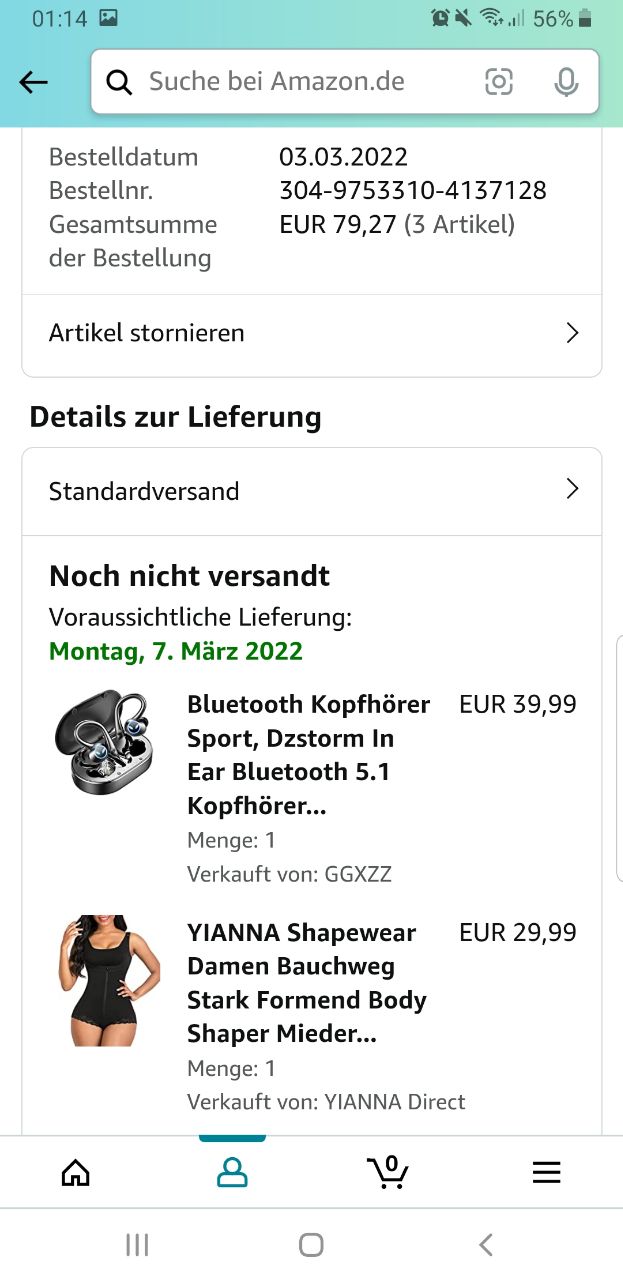The width and height of the screenshot is (623, 1280).
Task: View the YIANNA Shapewear product image
Action: [106, 980]
